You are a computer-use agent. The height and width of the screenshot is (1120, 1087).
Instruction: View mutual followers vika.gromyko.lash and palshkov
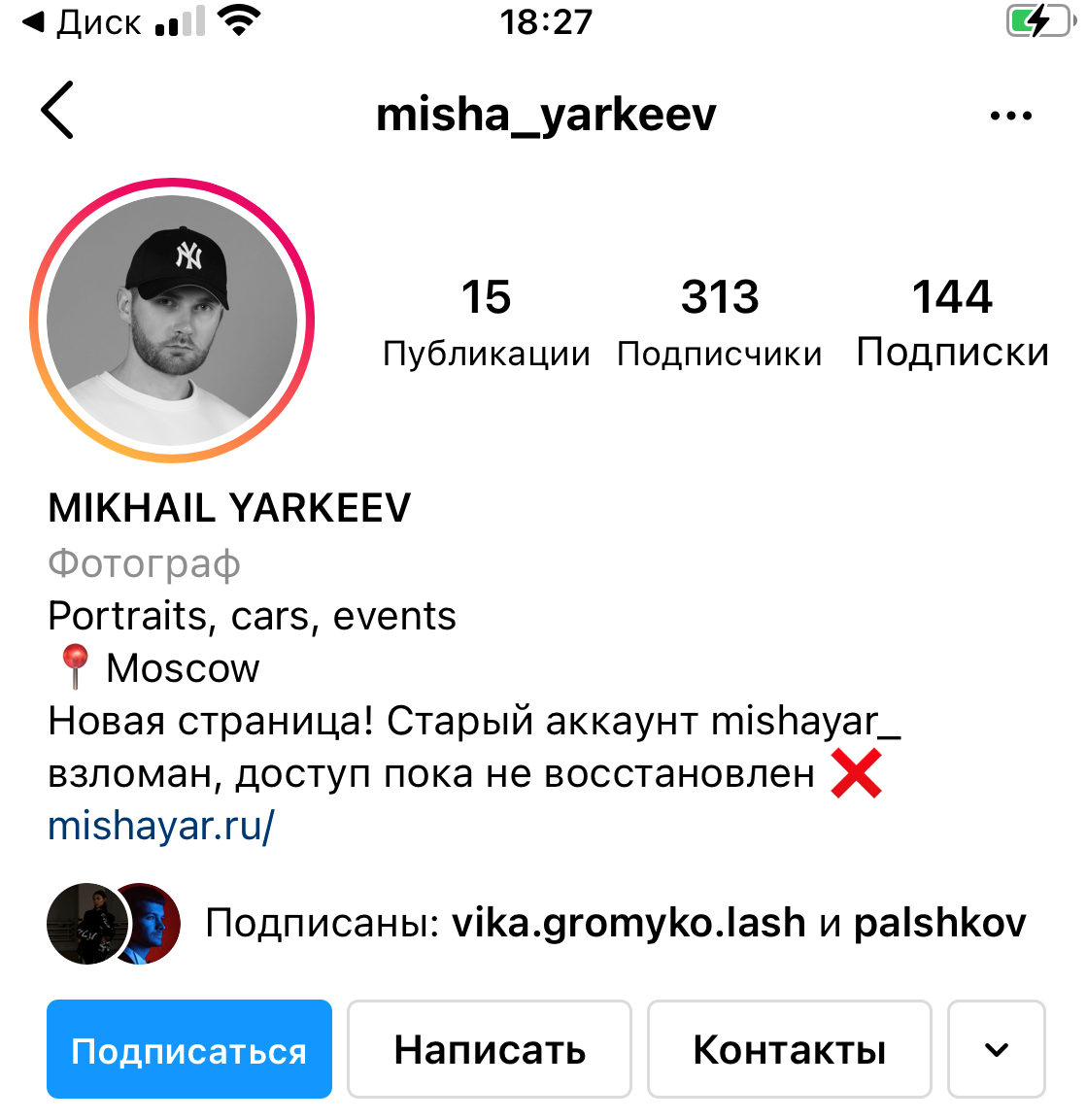point(614,923)
